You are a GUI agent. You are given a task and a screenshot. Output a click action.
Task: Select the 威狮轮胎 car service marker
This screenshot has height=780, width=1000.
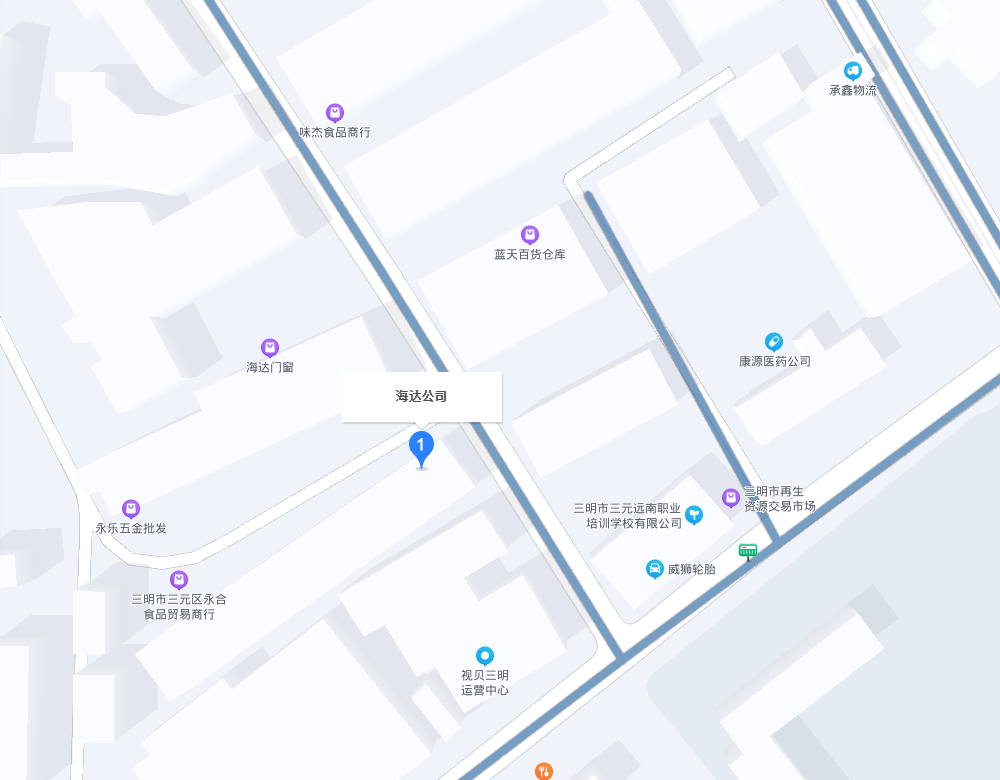pyautogui.click(x=654, y=569)
